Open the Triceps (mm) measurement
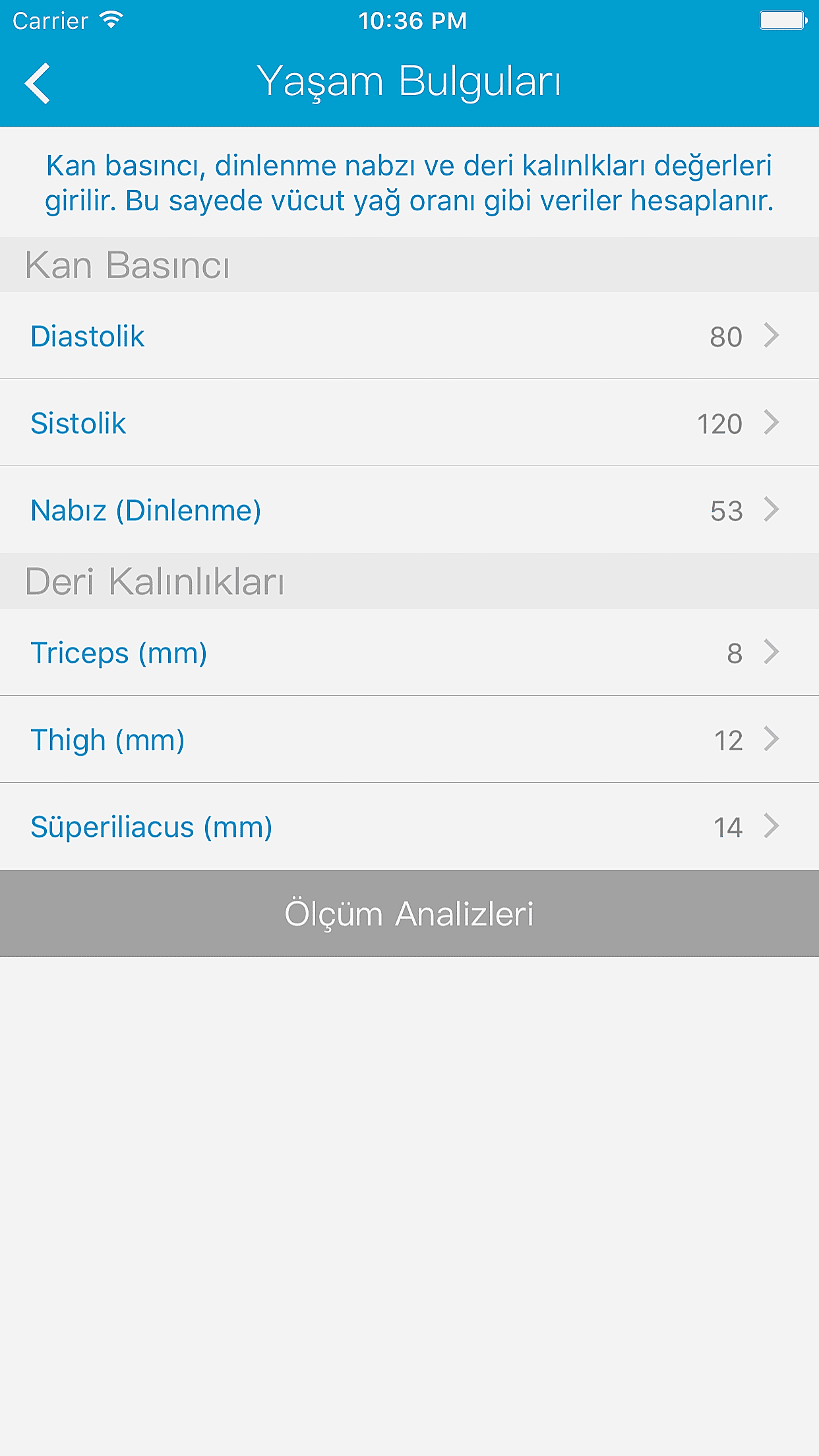819x1456 pixels. pos(409,653)
